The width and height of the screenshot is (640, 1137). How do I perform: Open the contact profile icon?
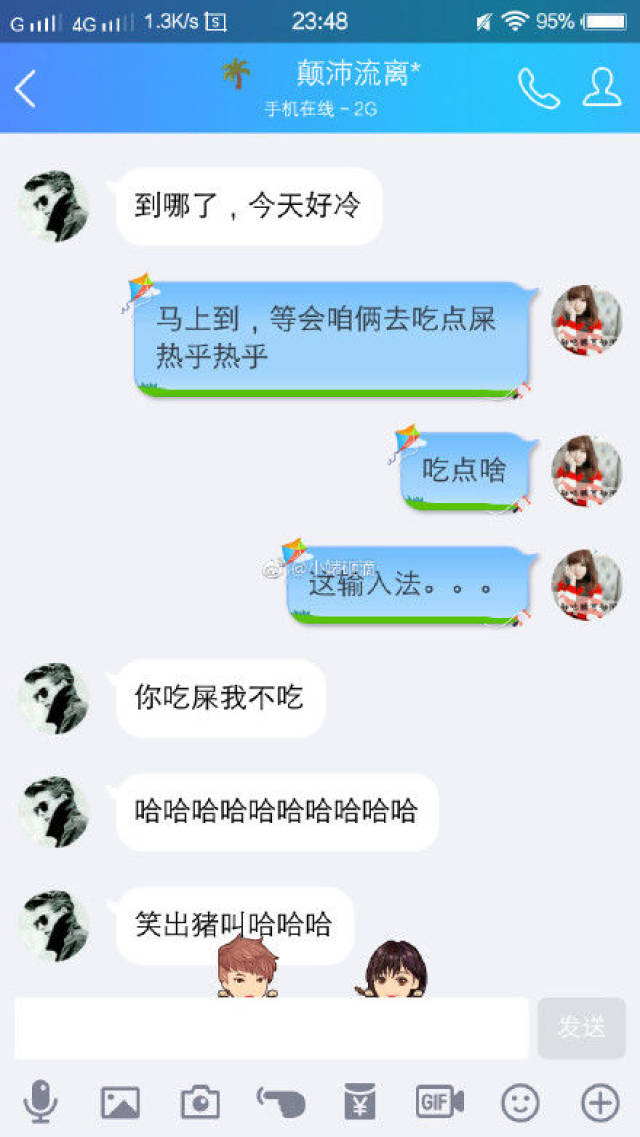click(x=601, y=89)
